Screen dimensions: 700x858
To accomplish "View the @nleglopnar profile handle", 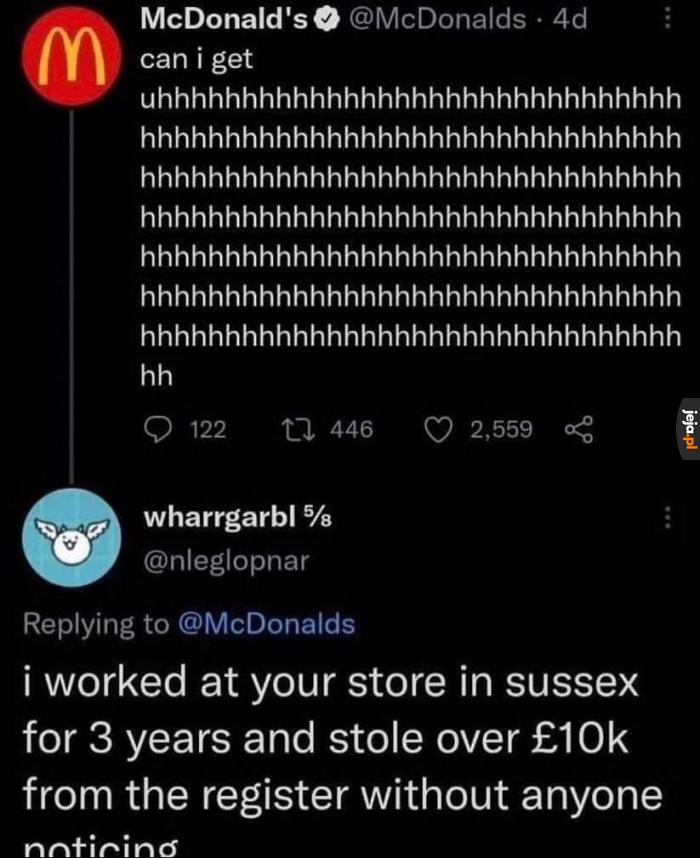I will pyautogui.click(x=226, y=561).
